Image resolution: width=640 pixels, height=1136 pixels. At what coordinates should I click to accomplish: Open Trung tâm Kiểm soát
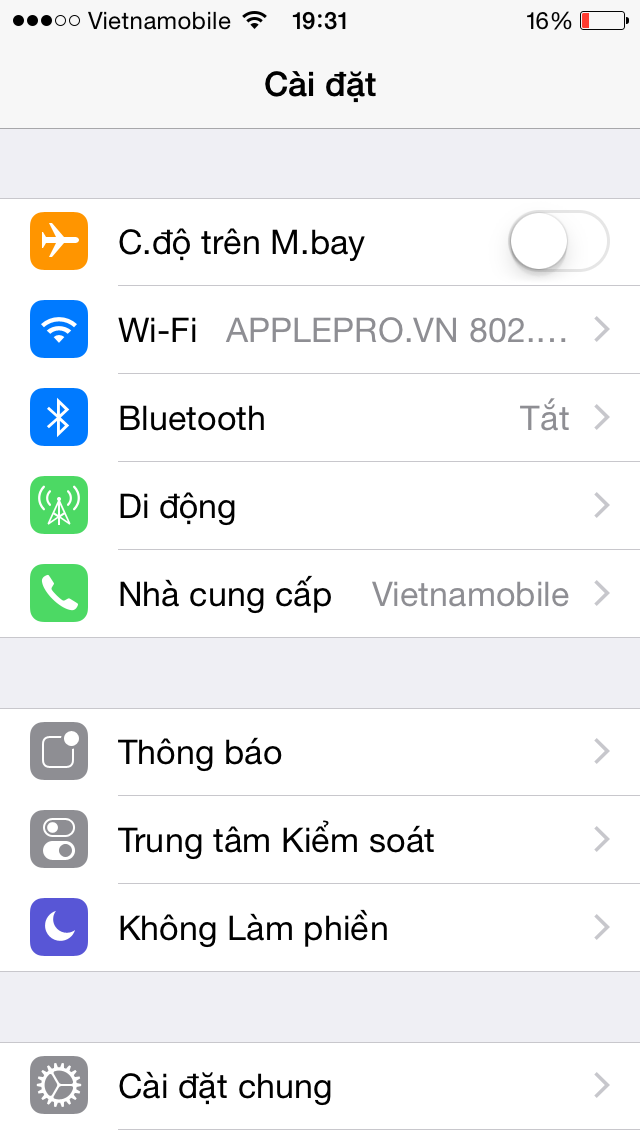pyautogui.click(x=320, y=840)
